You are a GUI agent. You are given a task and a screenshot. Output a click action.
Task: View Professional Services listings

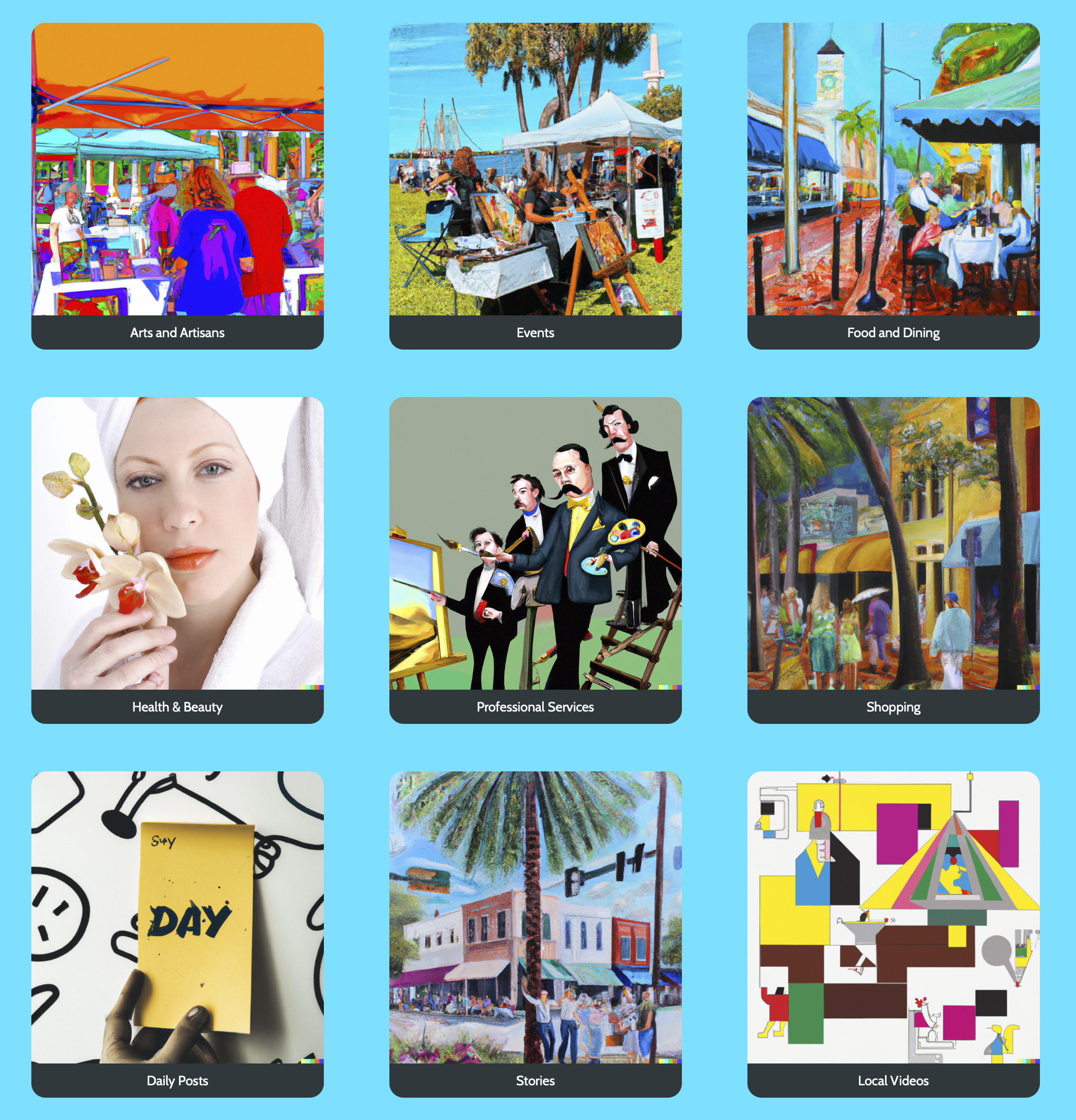click(x=535, y=560)
